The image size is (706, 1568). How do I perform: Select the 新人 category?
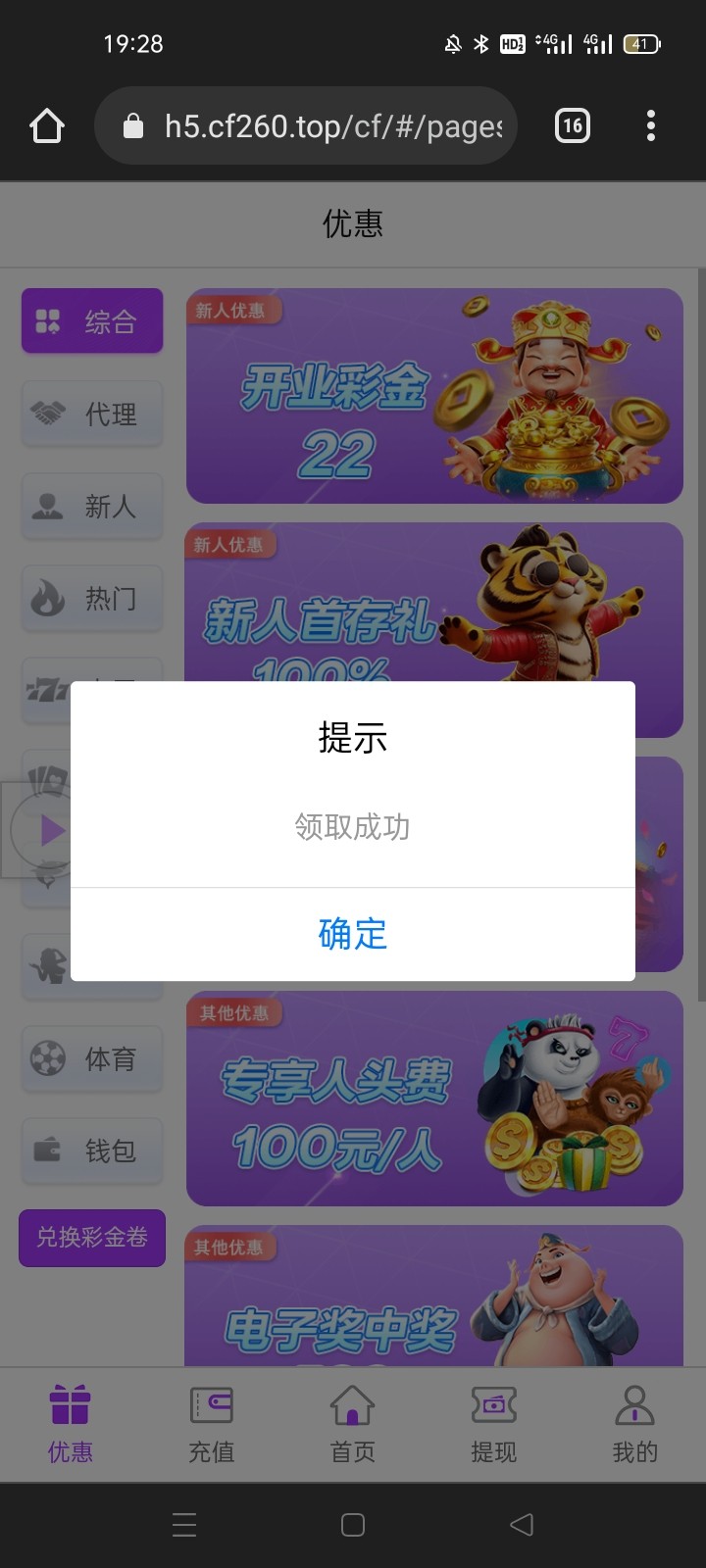tap(92, 506)
